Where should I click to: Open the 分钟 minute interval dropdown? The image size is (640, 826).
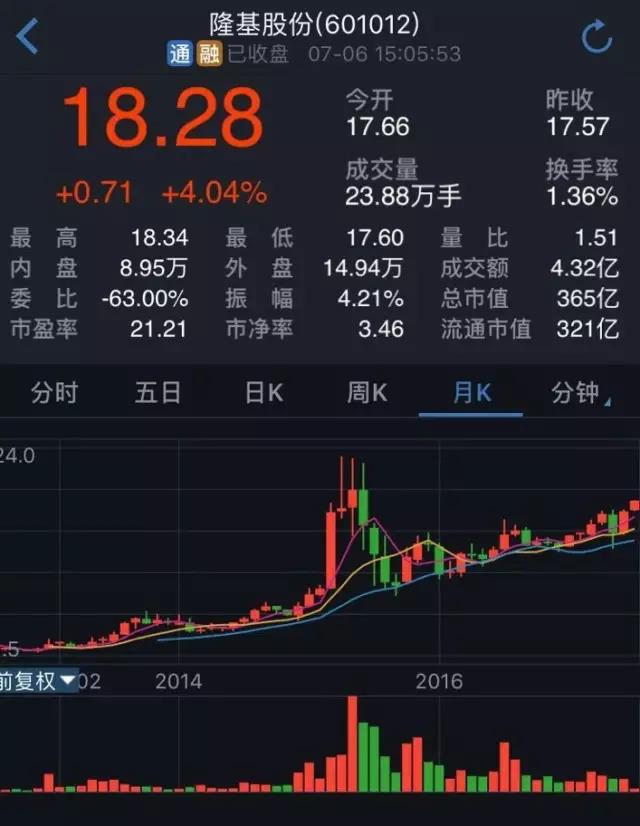pyautogui.click(x=577, y=393)
